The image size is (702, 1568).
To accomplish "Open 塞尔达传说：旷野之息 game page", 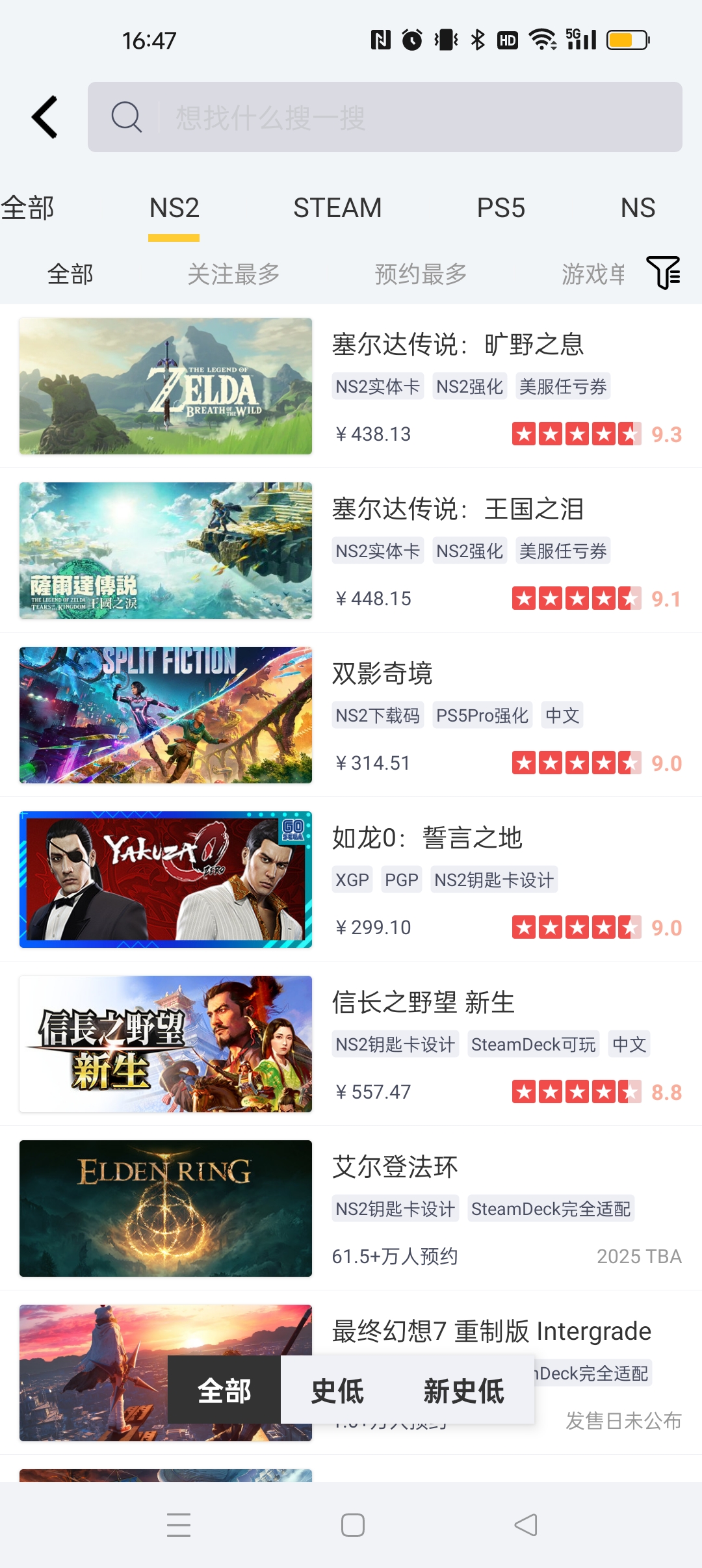I will (458, 345).
